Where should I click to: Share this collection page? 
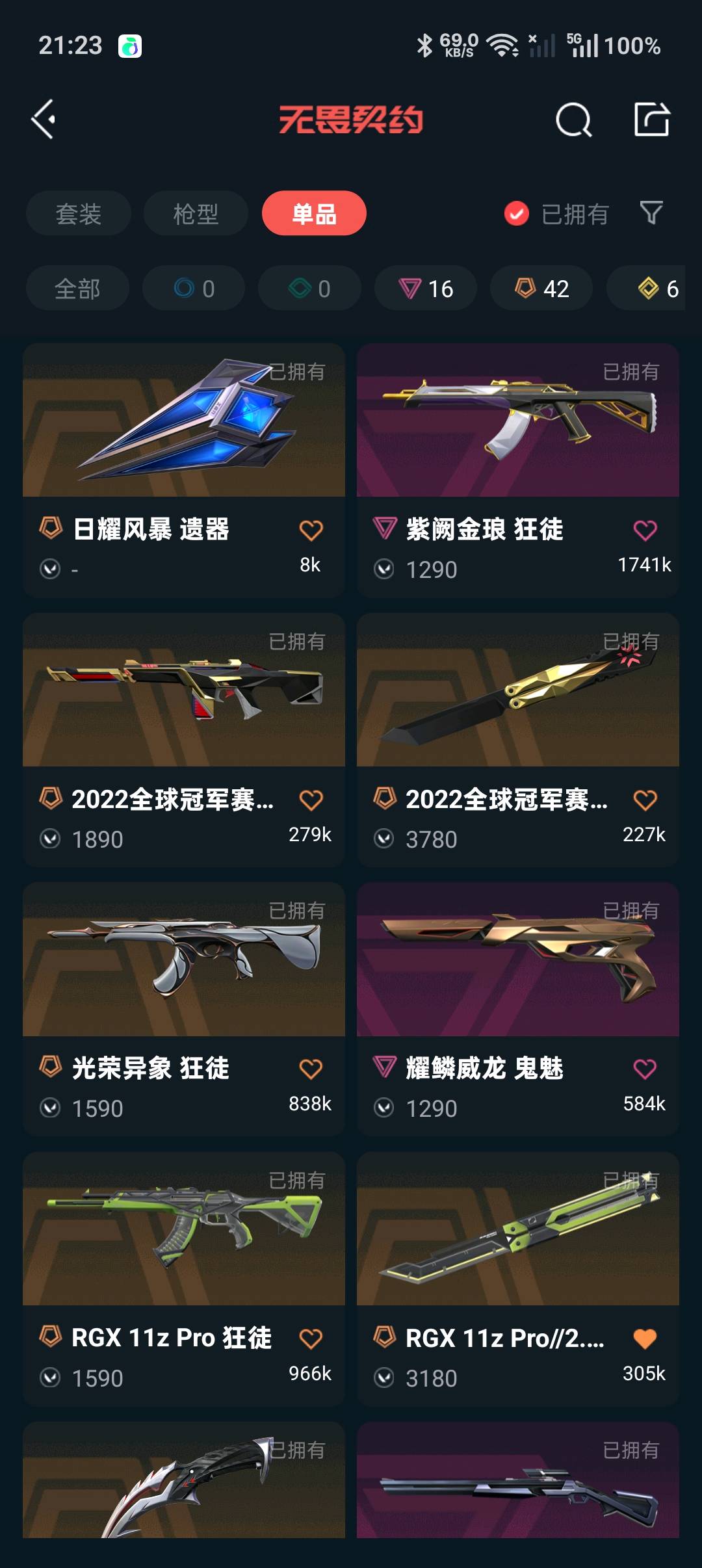coord(651,120)
